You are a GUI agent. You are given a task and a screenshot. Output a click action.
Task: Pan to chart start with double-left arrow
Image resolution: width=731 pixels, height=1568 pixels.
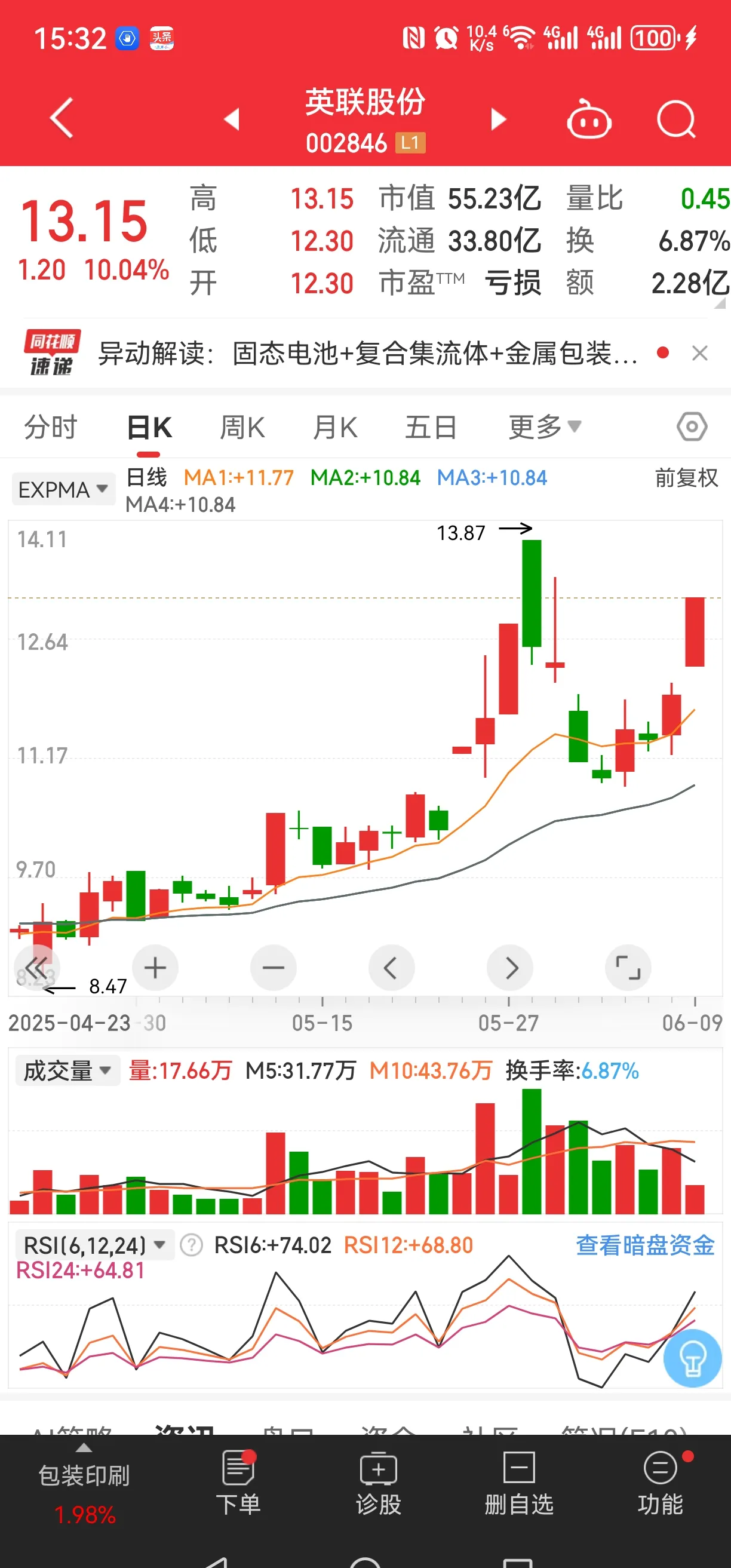tap(37, 968)
